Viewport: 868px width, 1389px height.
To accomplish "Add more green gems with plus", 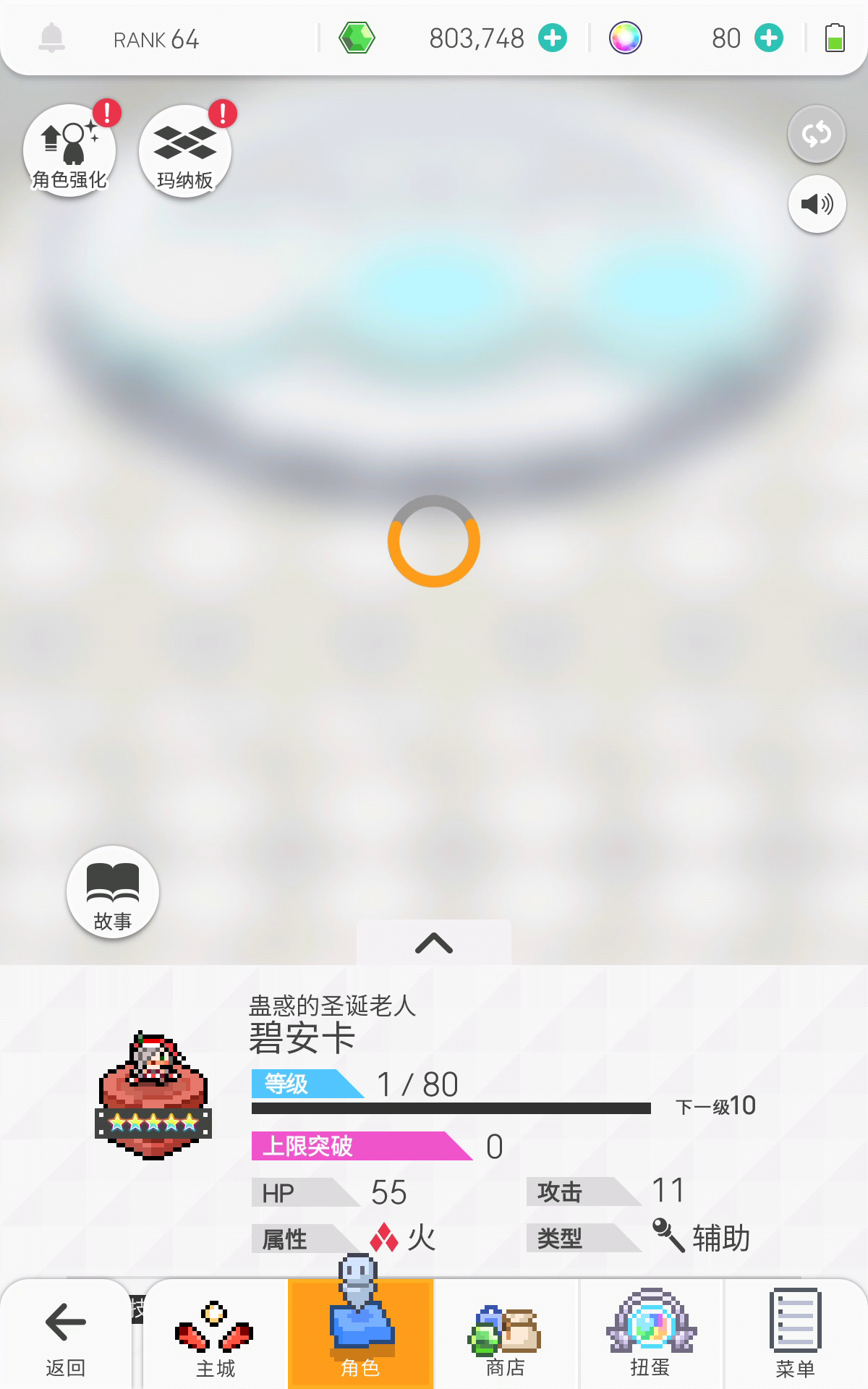I will pos(553,38).
